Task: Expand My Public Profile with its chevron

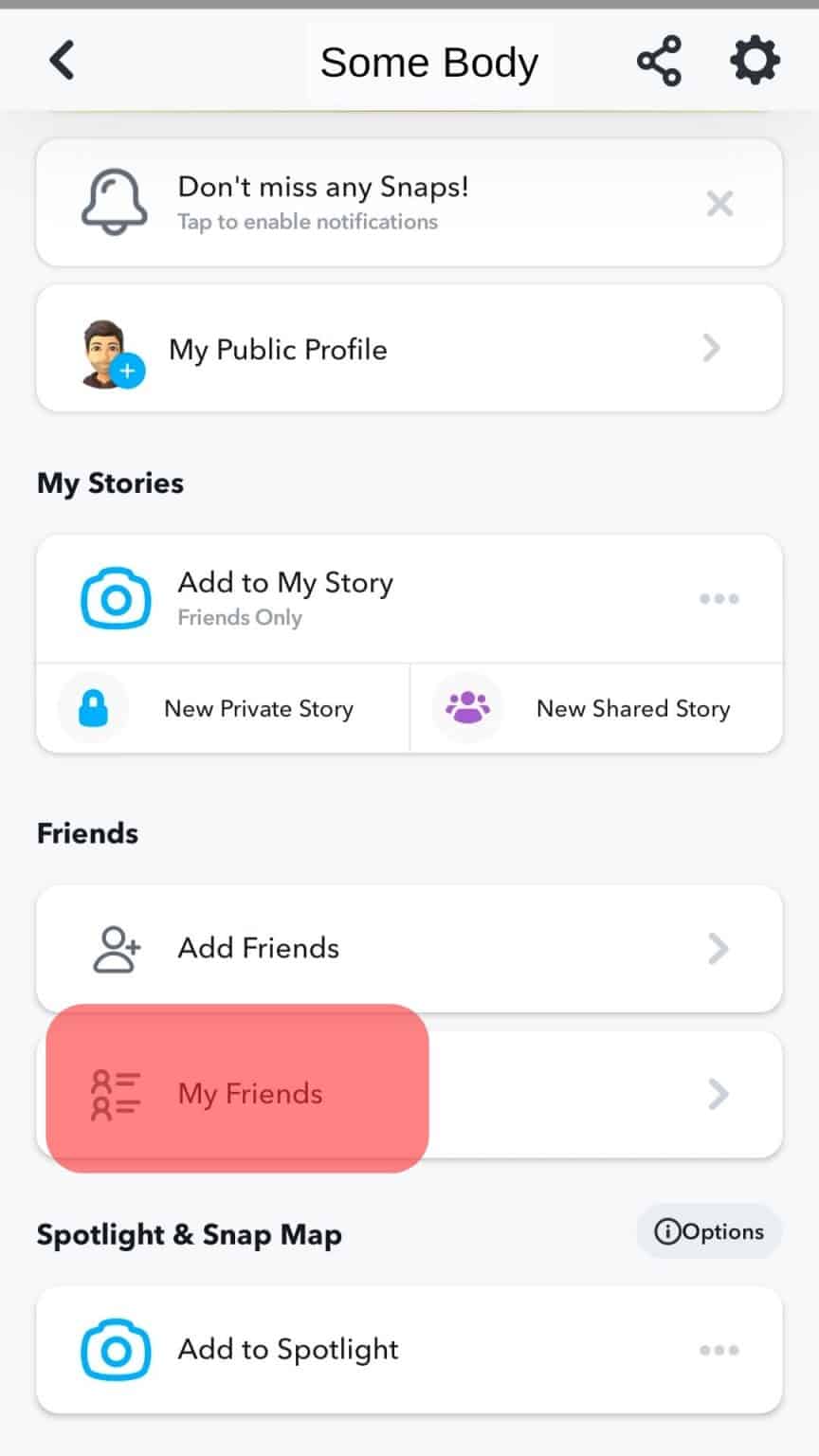Action: [713, 348]
